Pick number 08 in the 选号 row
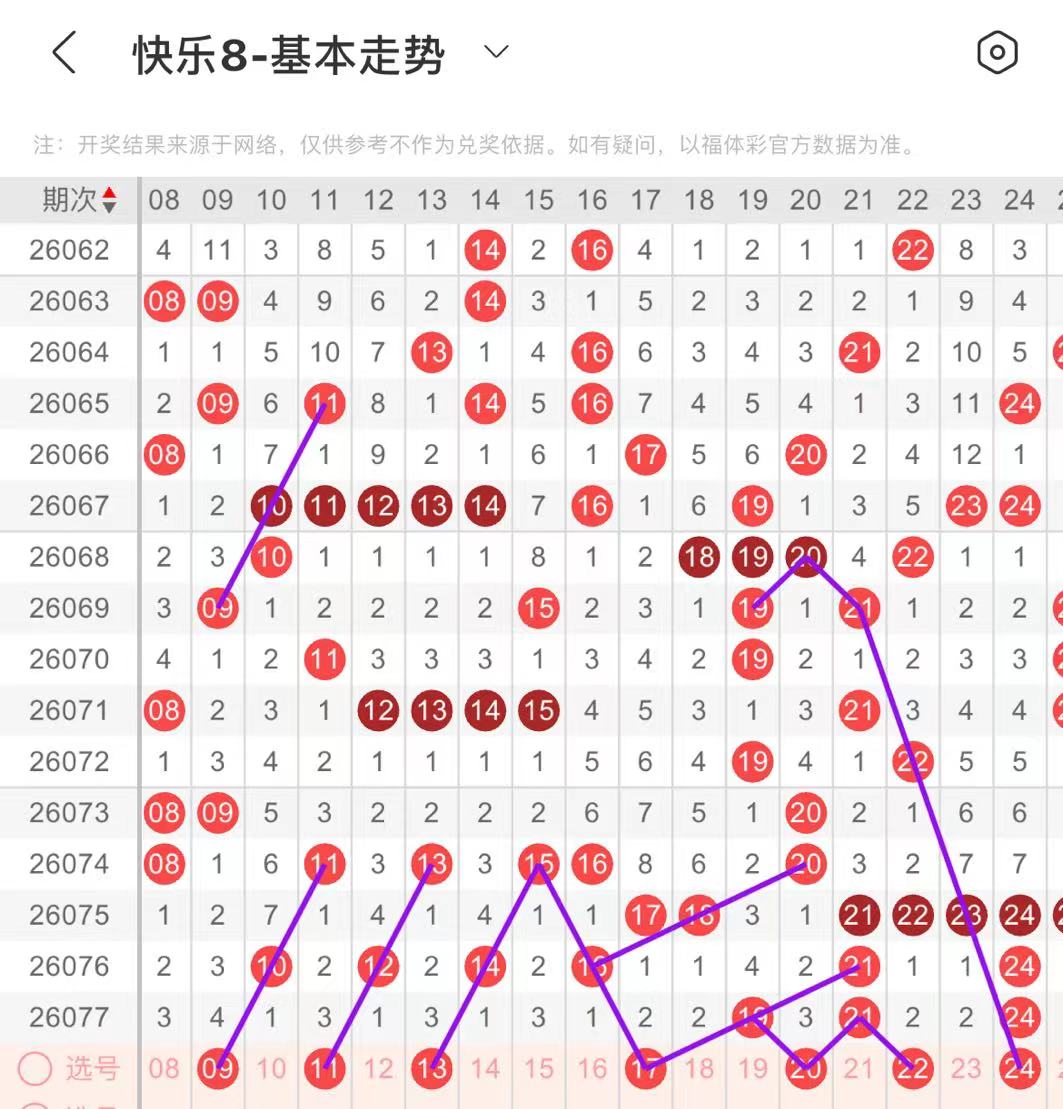 (164, 1069)
